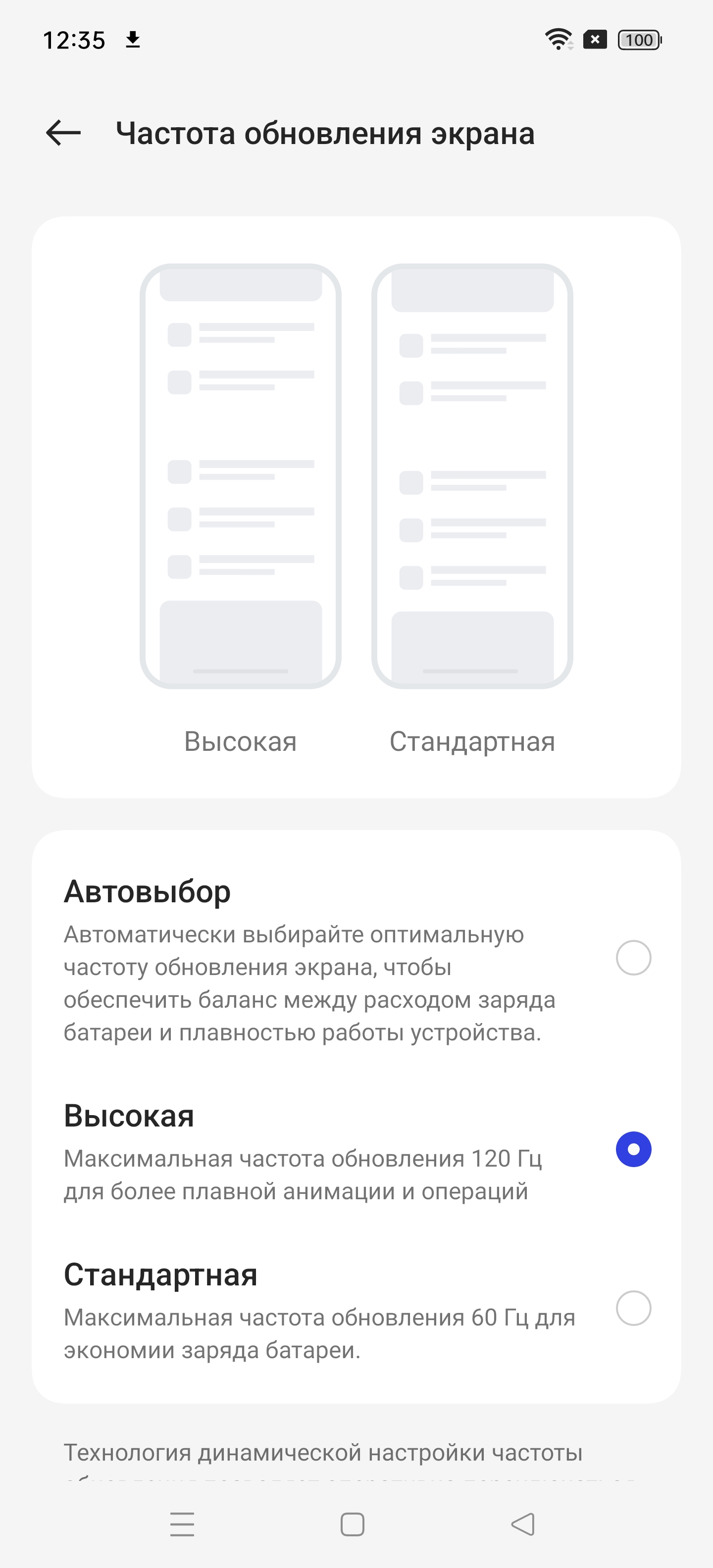Open recent apps from navigation bar

coord(182,1524)
